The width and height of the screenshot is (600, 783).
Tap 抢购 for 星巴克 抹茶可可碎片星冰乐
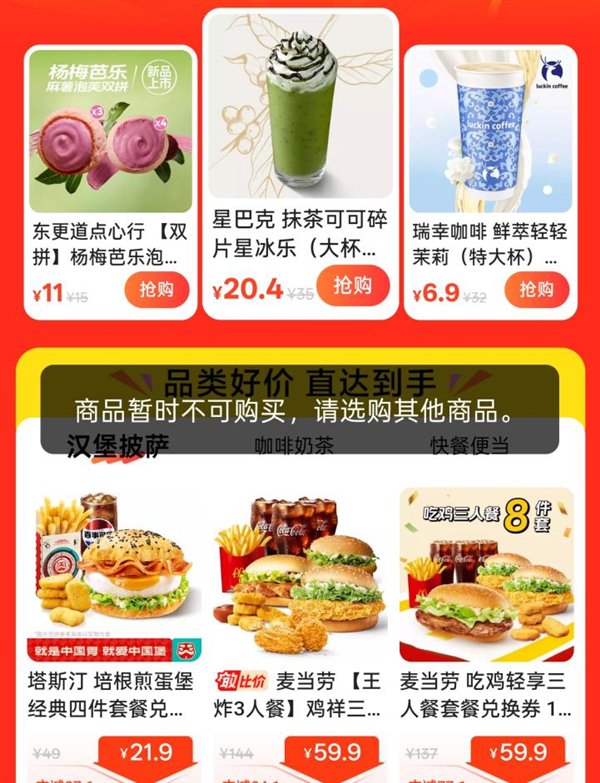[x=352, y=287]
